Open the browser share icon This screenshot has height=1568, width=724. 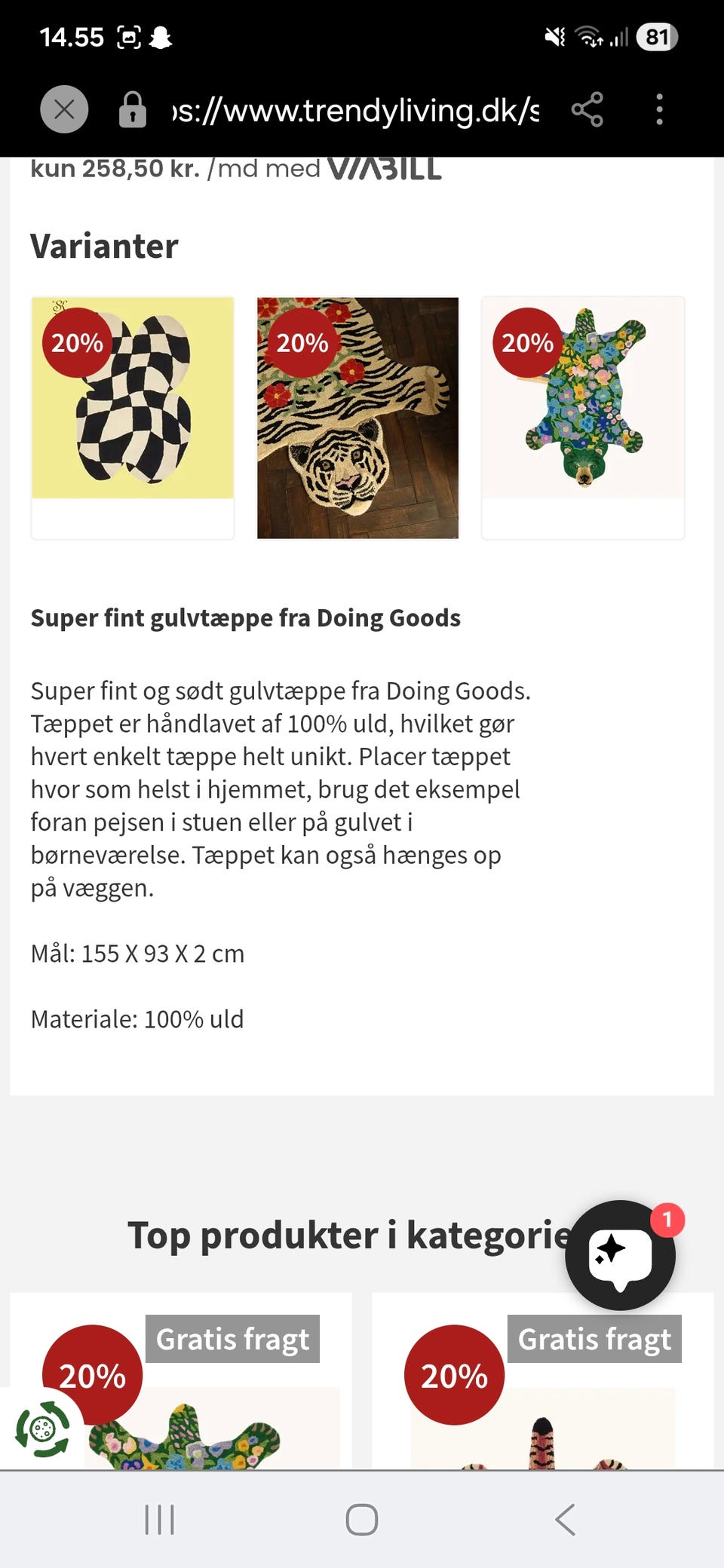[587, 110]
